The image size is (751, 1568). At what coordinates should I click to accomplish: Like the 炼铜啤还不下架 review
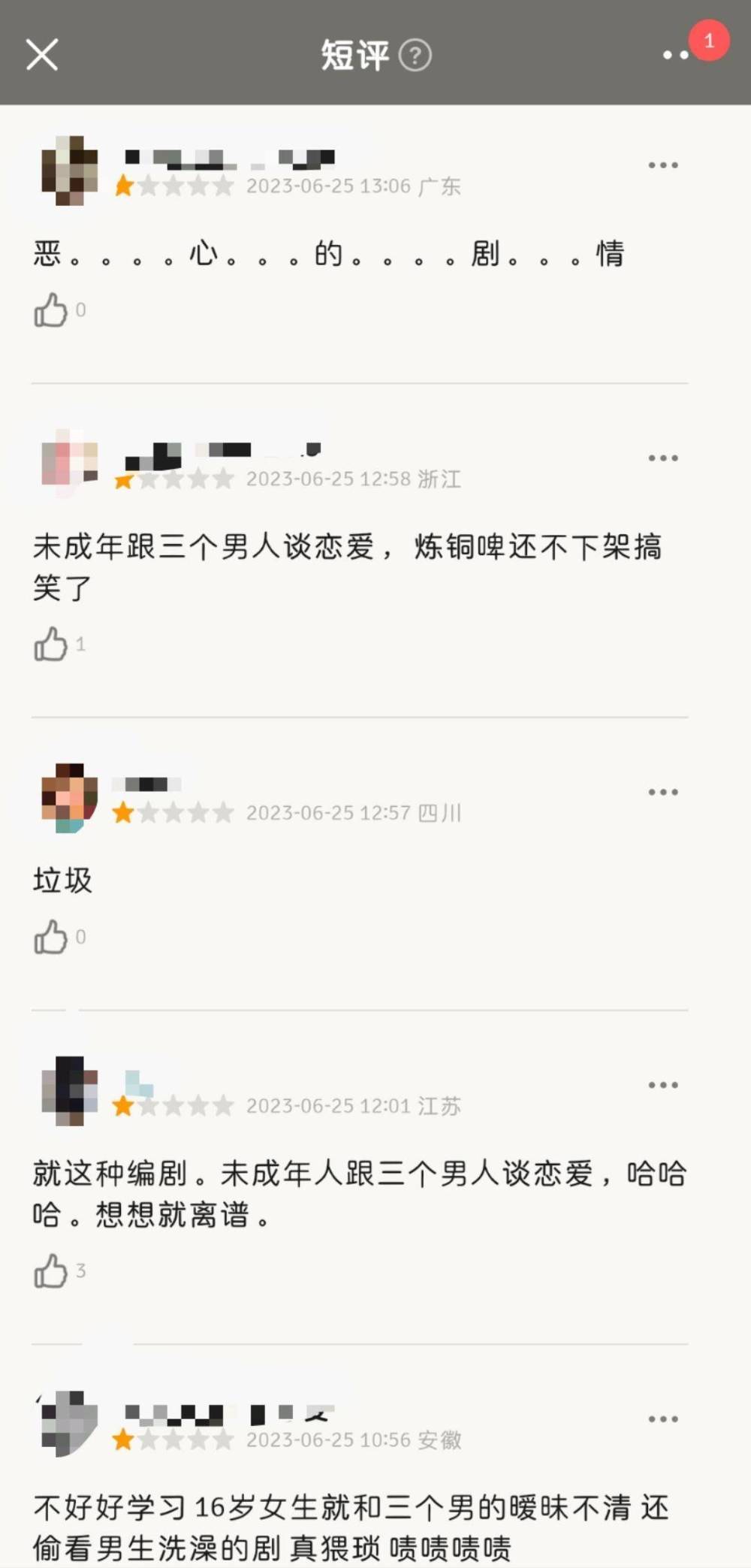[51, 644]
